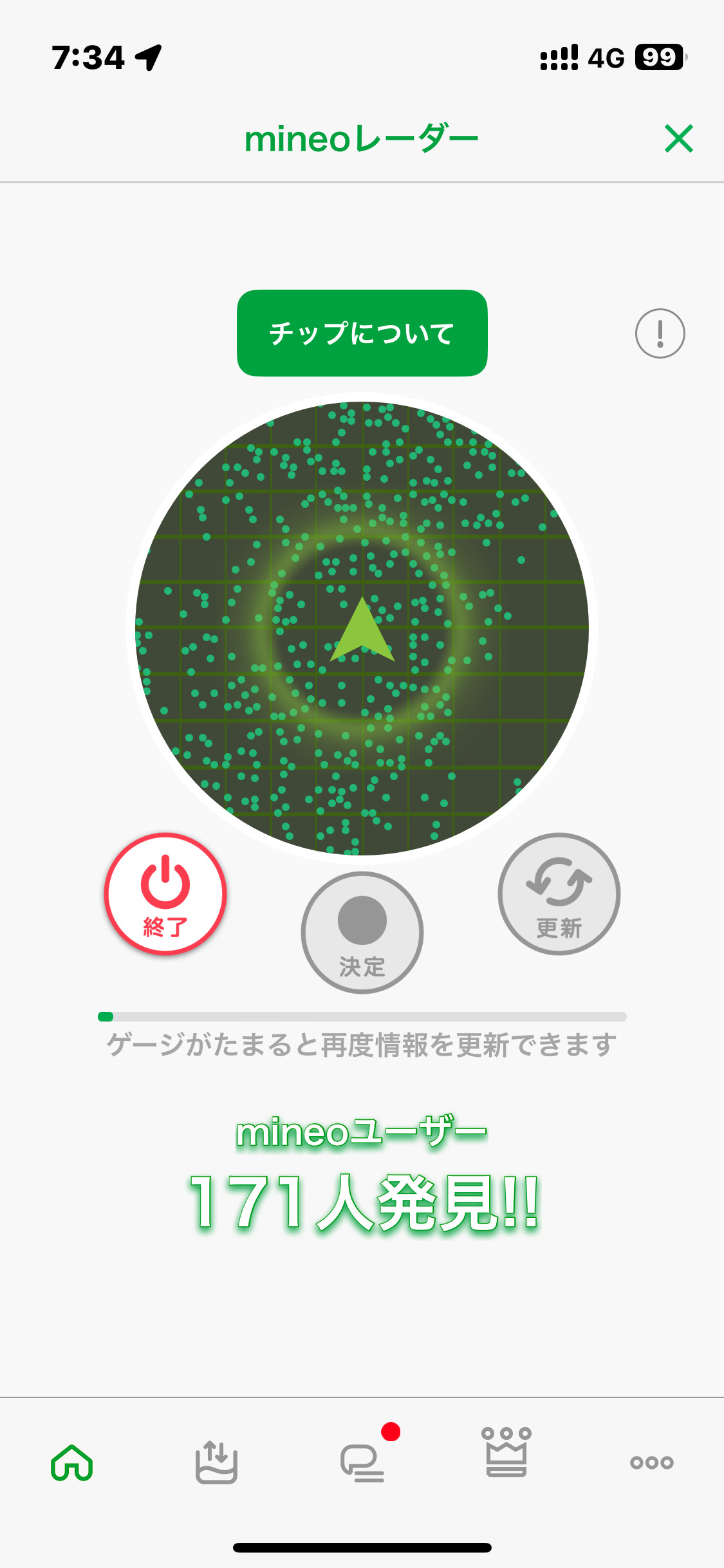Open the チップについて button
This screenshot has width=724, height=1568.
tap(362, 333)
